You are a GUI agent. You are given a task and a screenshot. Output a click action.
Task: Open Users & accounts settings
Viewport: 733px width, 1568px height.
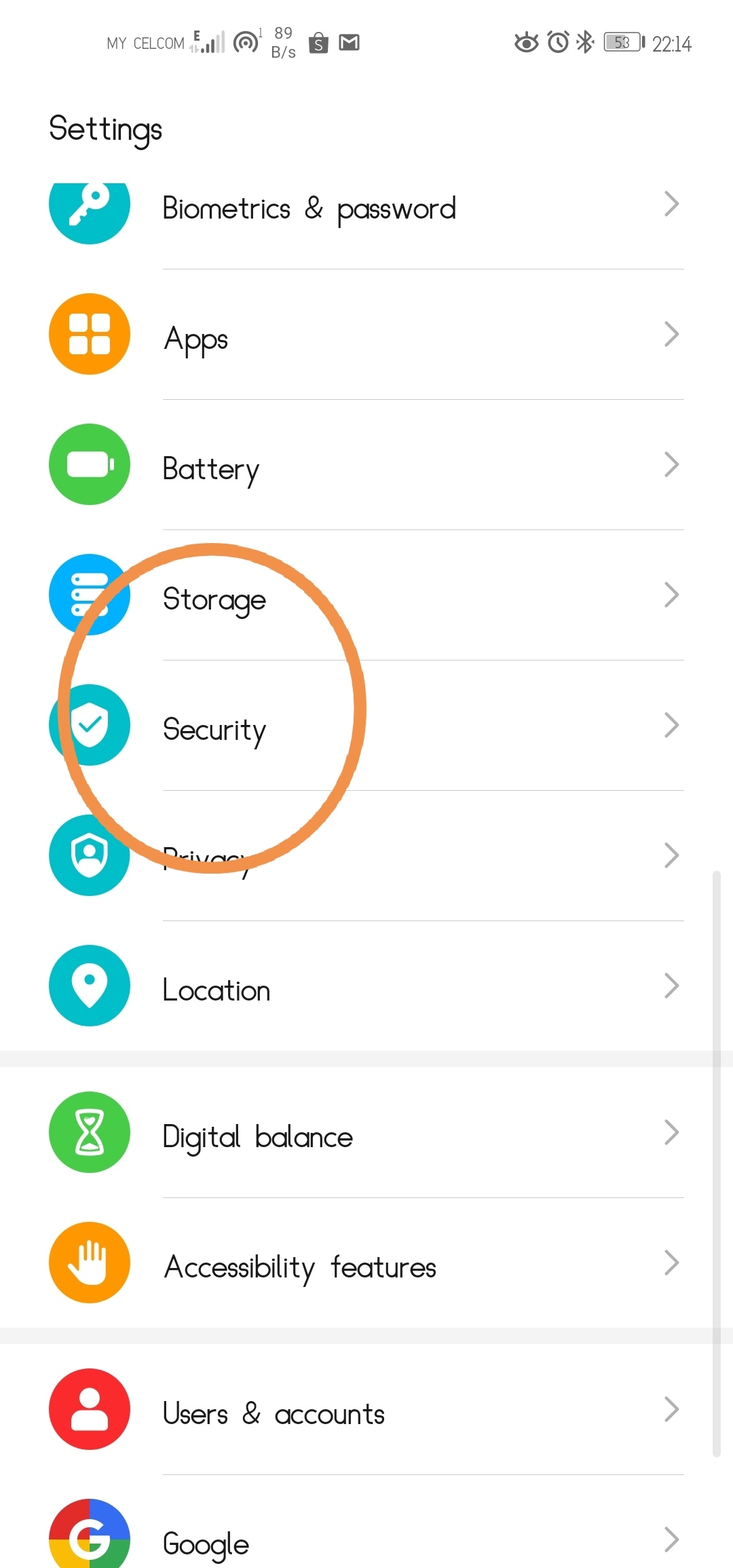[x=366, y=1411]
